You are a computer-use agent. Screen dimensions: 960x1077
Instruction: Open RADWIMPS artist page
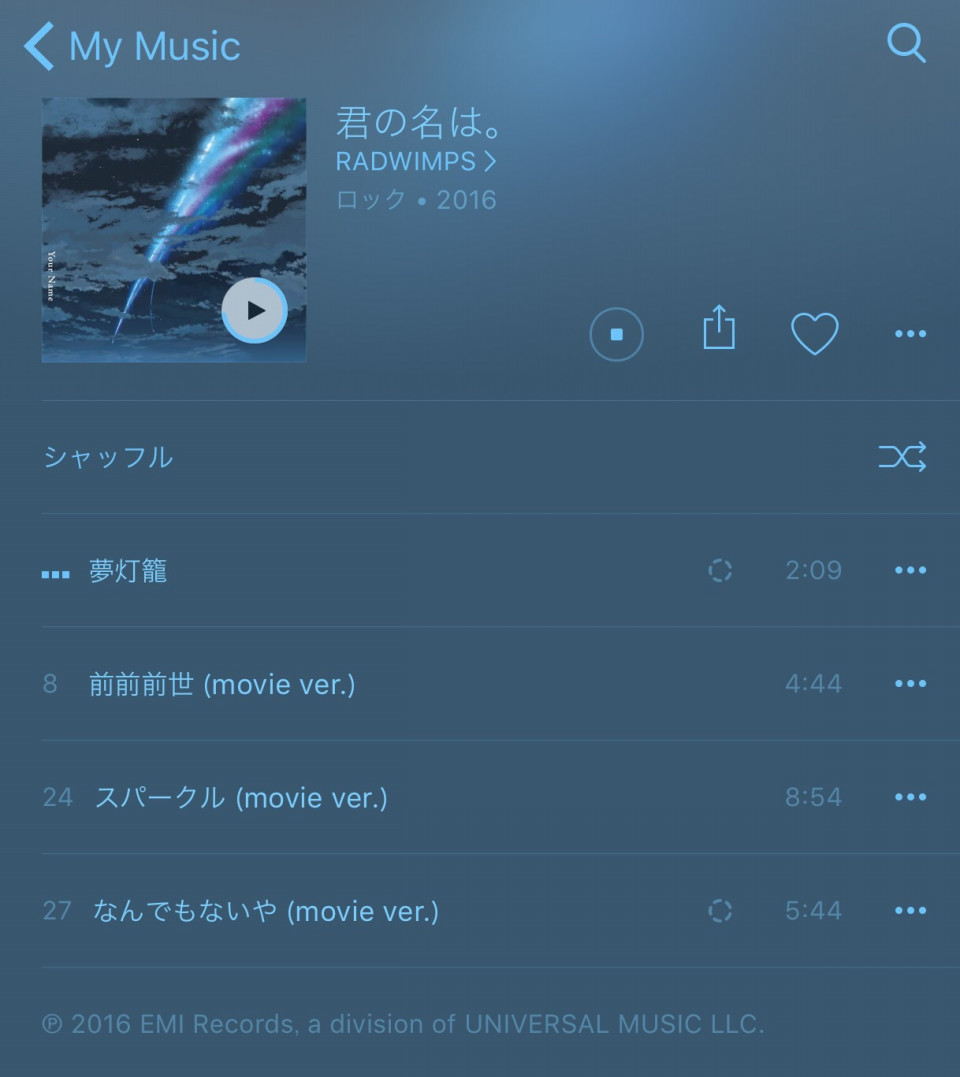415,162
